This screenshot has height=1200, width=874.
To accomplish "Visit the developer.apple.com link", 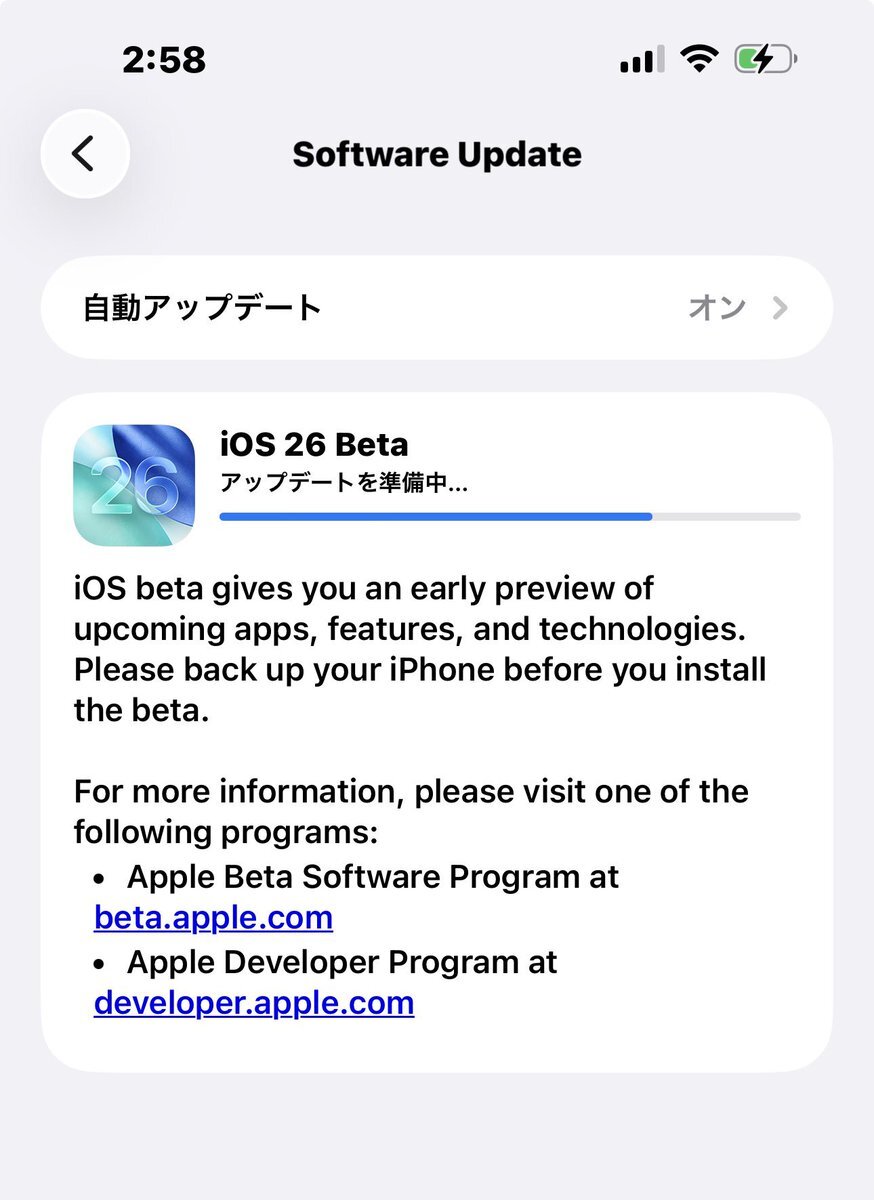I will point(254,1003).
